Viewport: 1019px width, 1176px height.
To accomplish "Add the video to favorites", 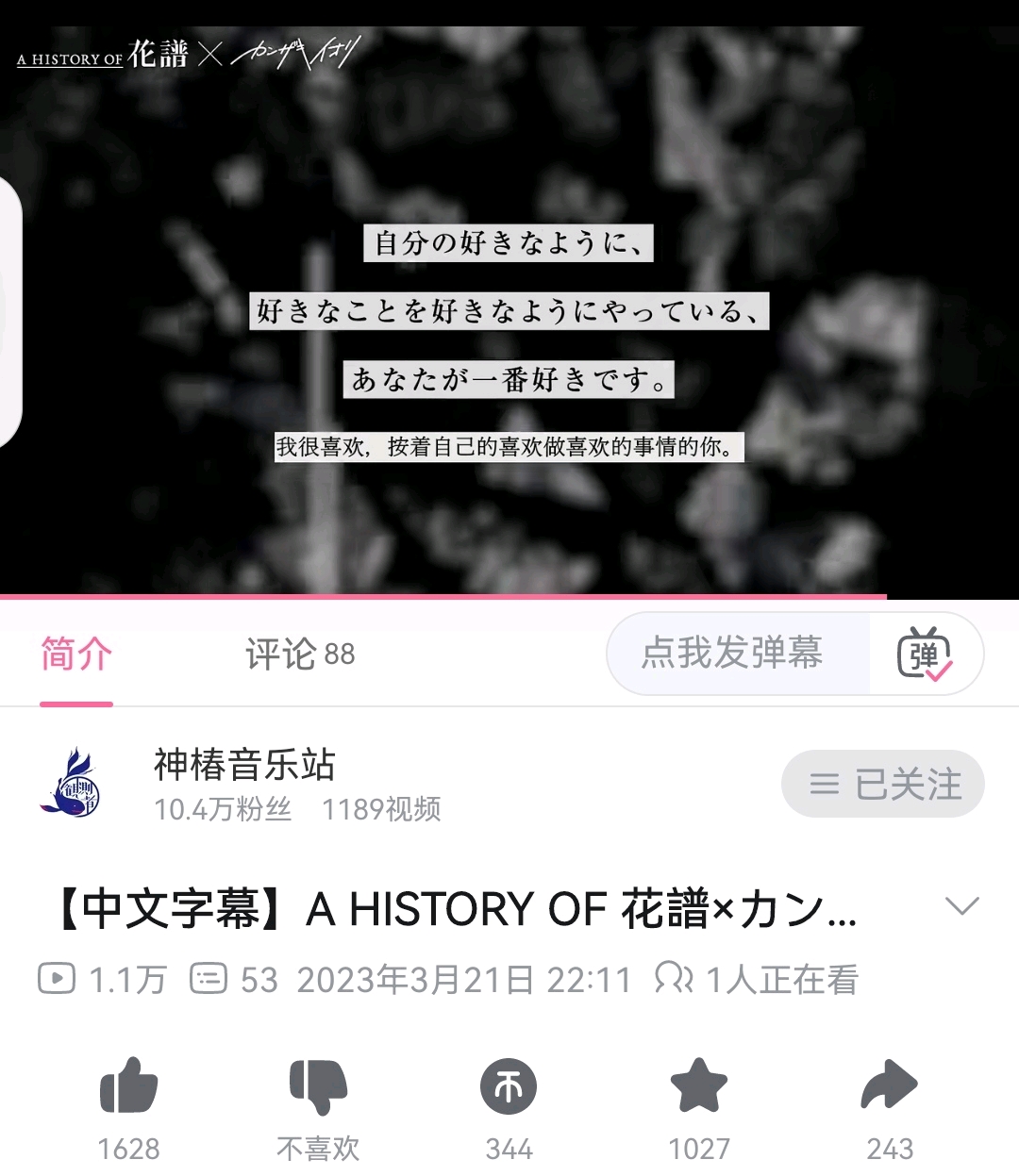I will click(x=699, y=1087).
